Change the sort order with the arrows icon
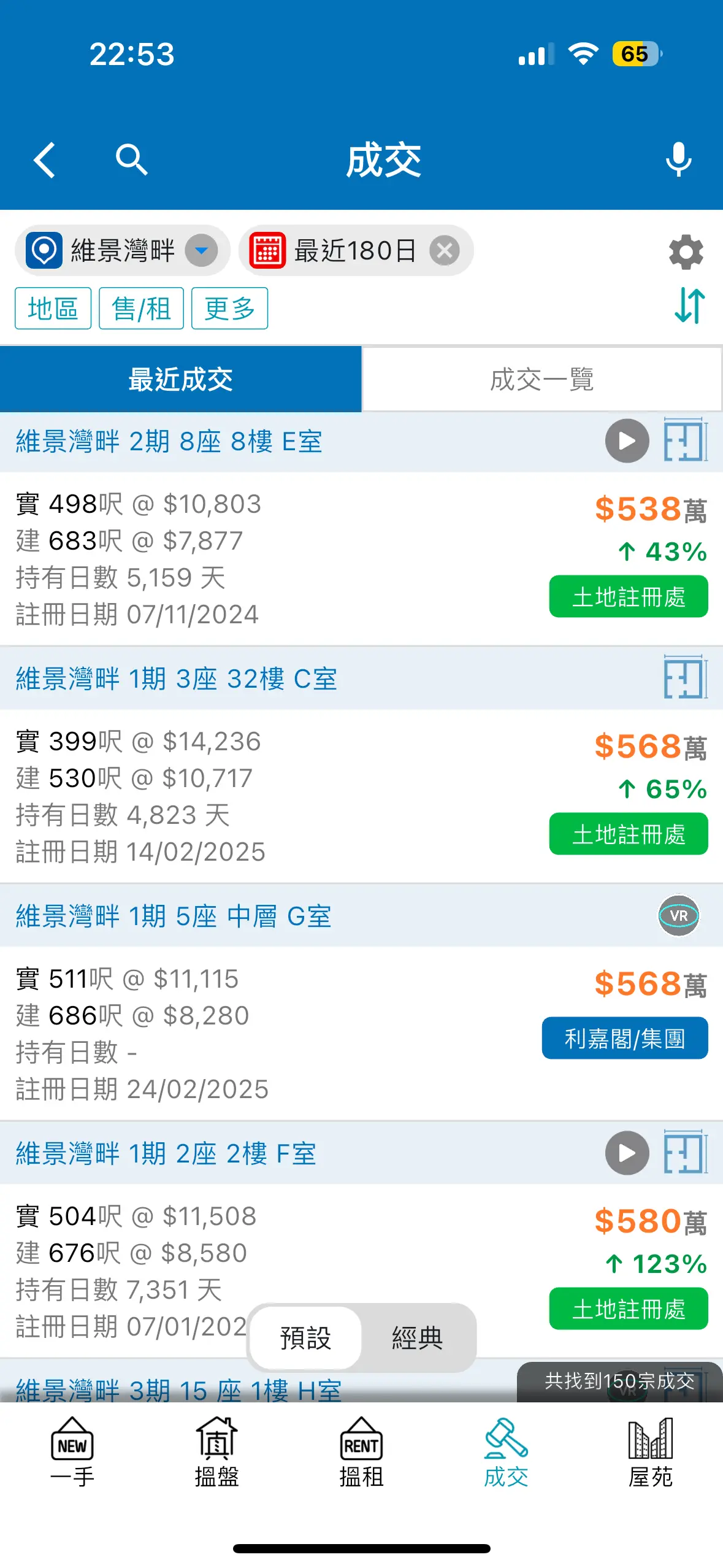The image size is (723, 1568). tap(689, 306)
